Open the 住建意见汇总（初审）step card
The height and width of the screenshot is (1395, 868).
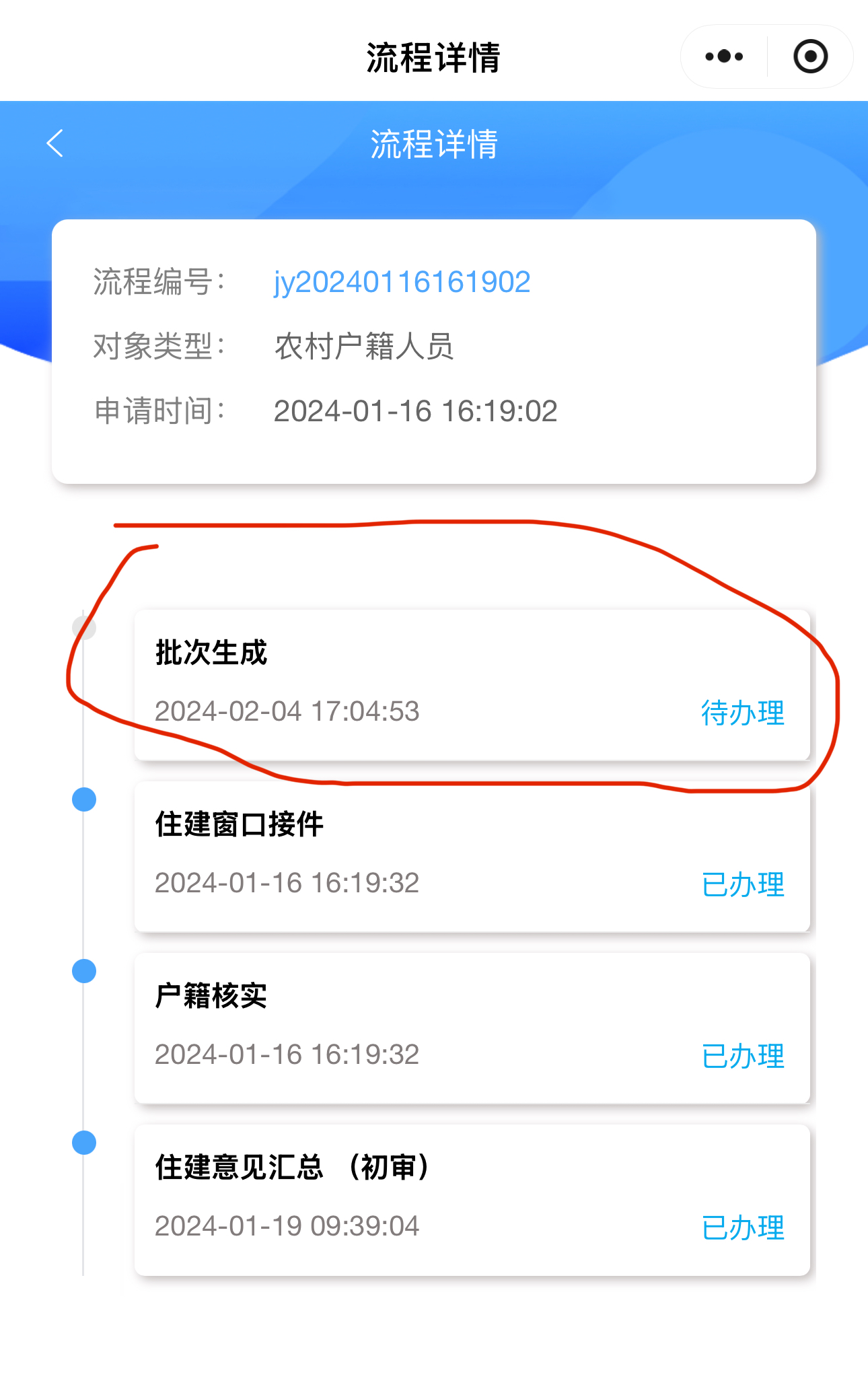pos(471,1199)
